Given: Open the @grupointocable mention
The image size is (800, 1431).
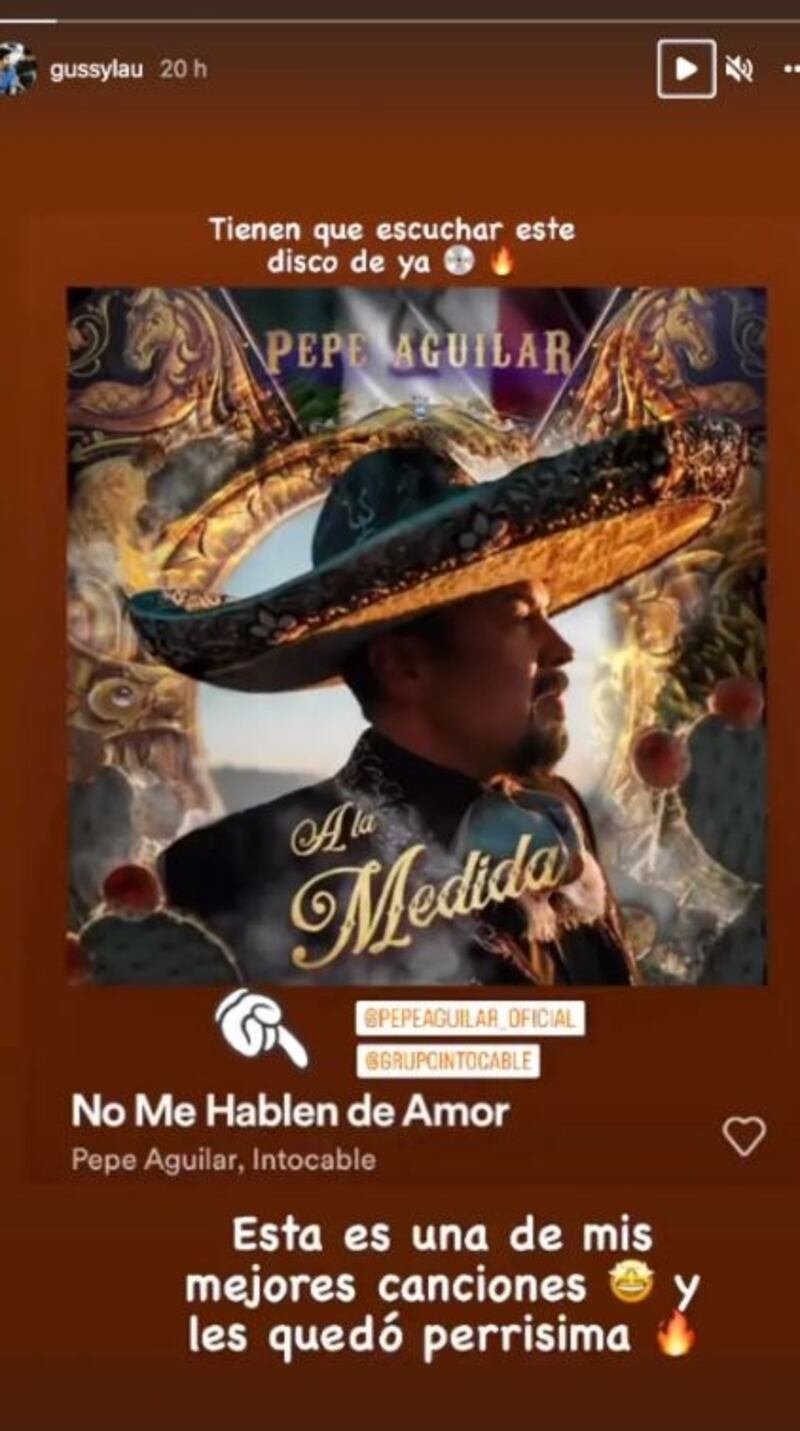Looking at the screenshot, I should [448, 1061].
